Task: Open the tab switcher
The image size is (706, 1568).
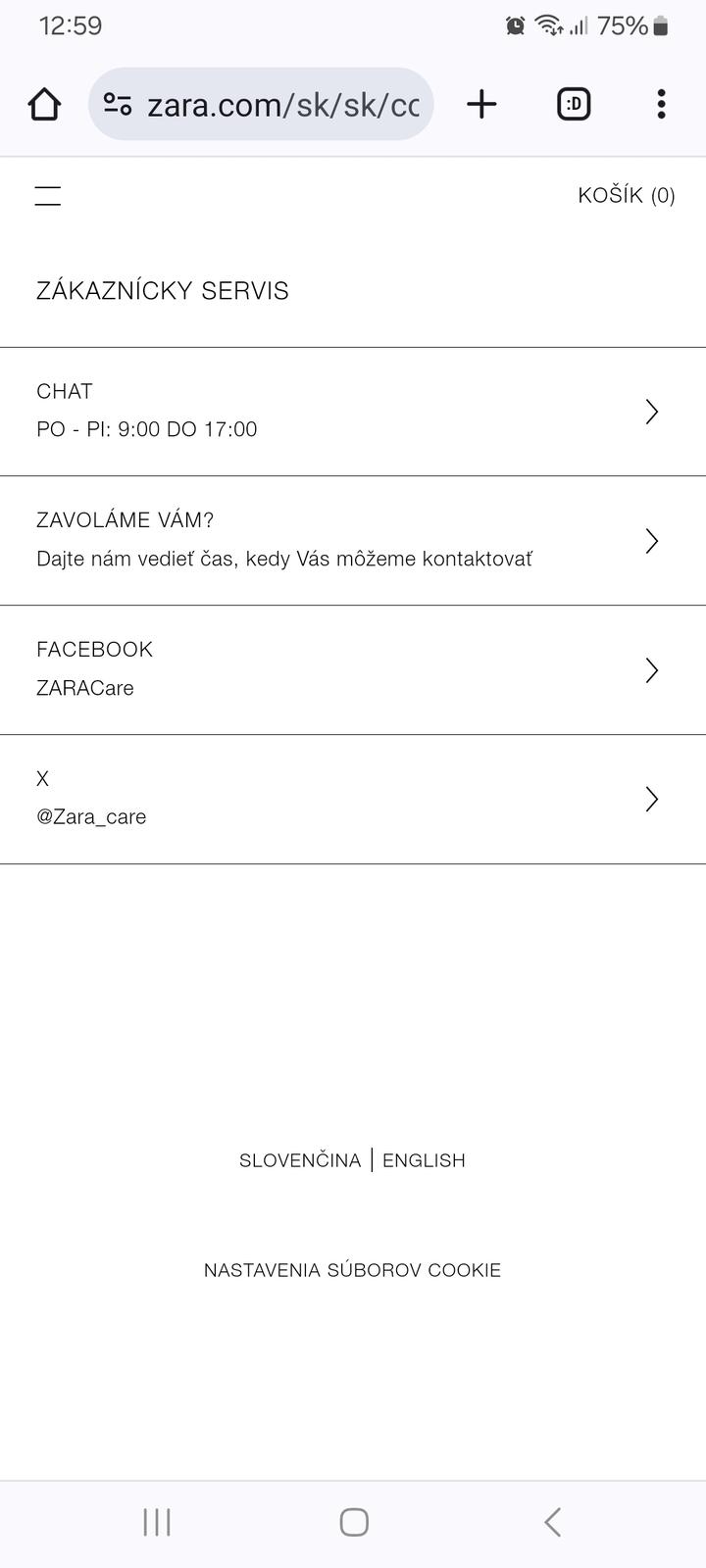Action: click(x=574, y=104)
